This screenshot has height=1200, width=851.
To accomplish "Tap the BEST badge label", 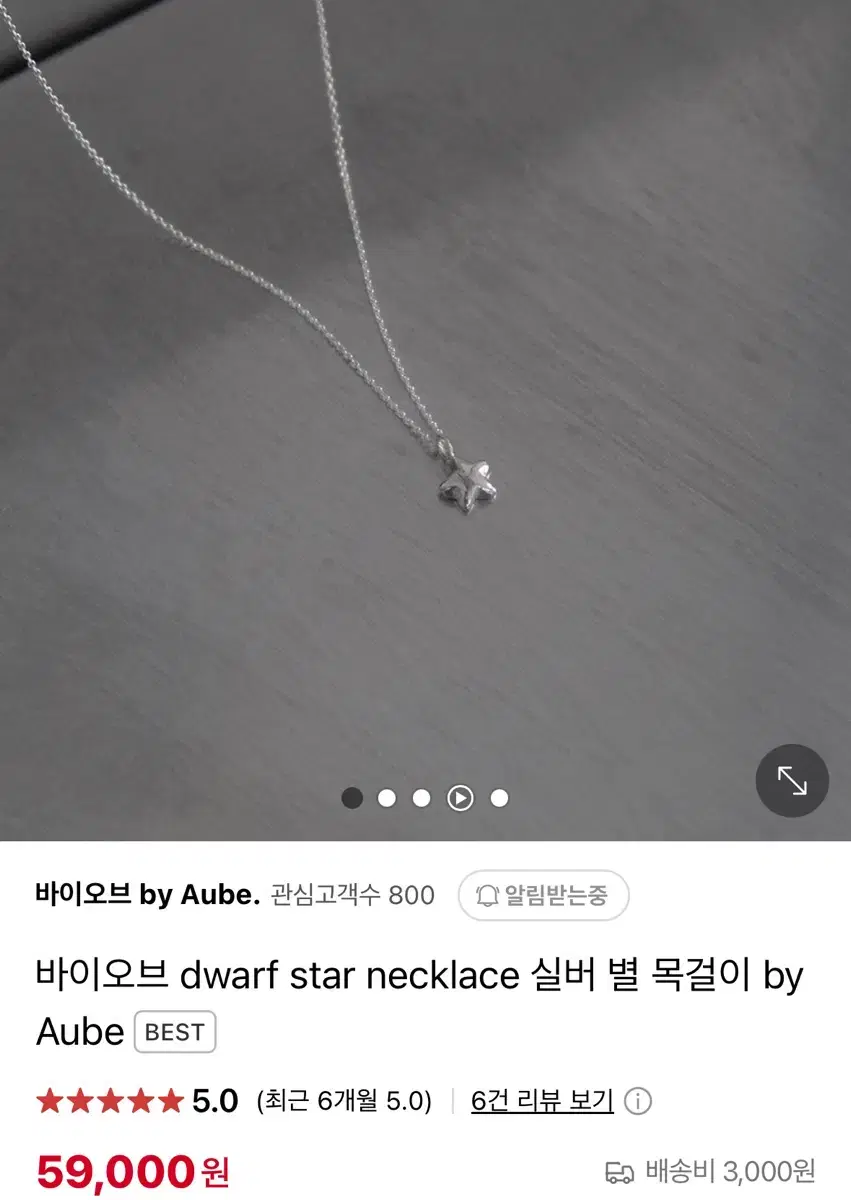I will coord(175,1032).
